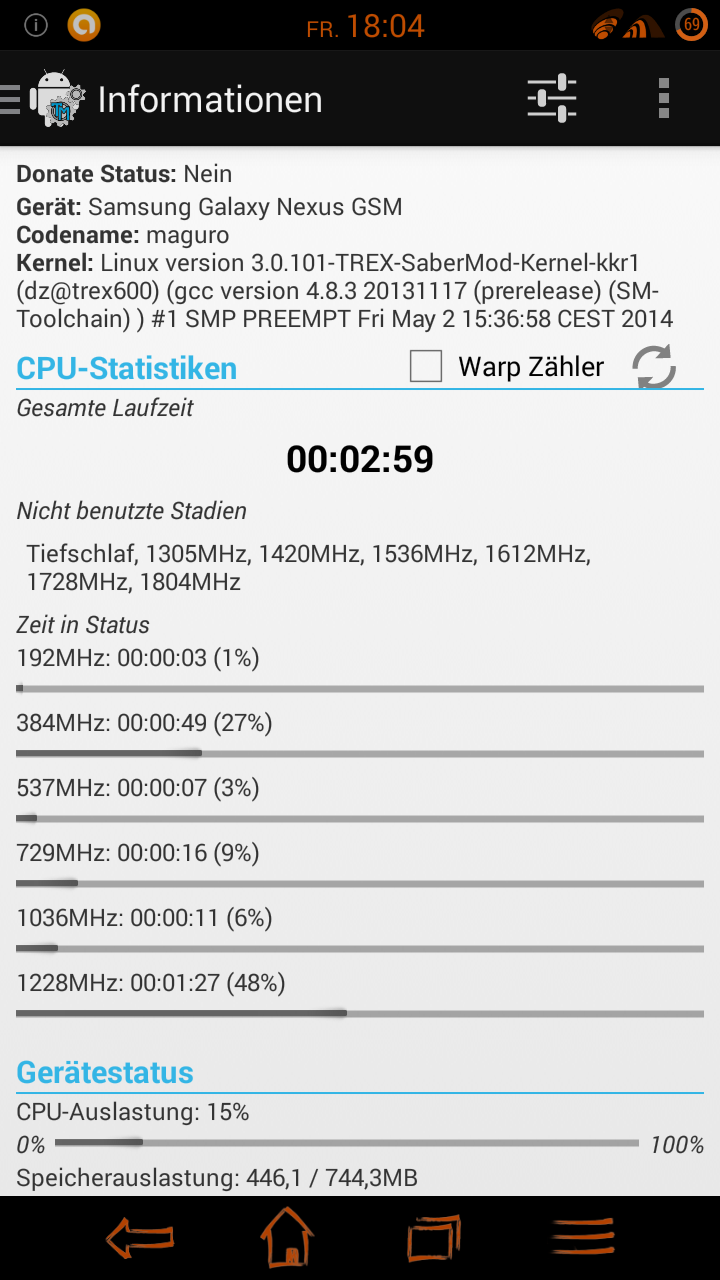Image resolution: width=720 pixels, height=1280 pixels.
Task: Show recent apps
Action: coord(434,1238)
